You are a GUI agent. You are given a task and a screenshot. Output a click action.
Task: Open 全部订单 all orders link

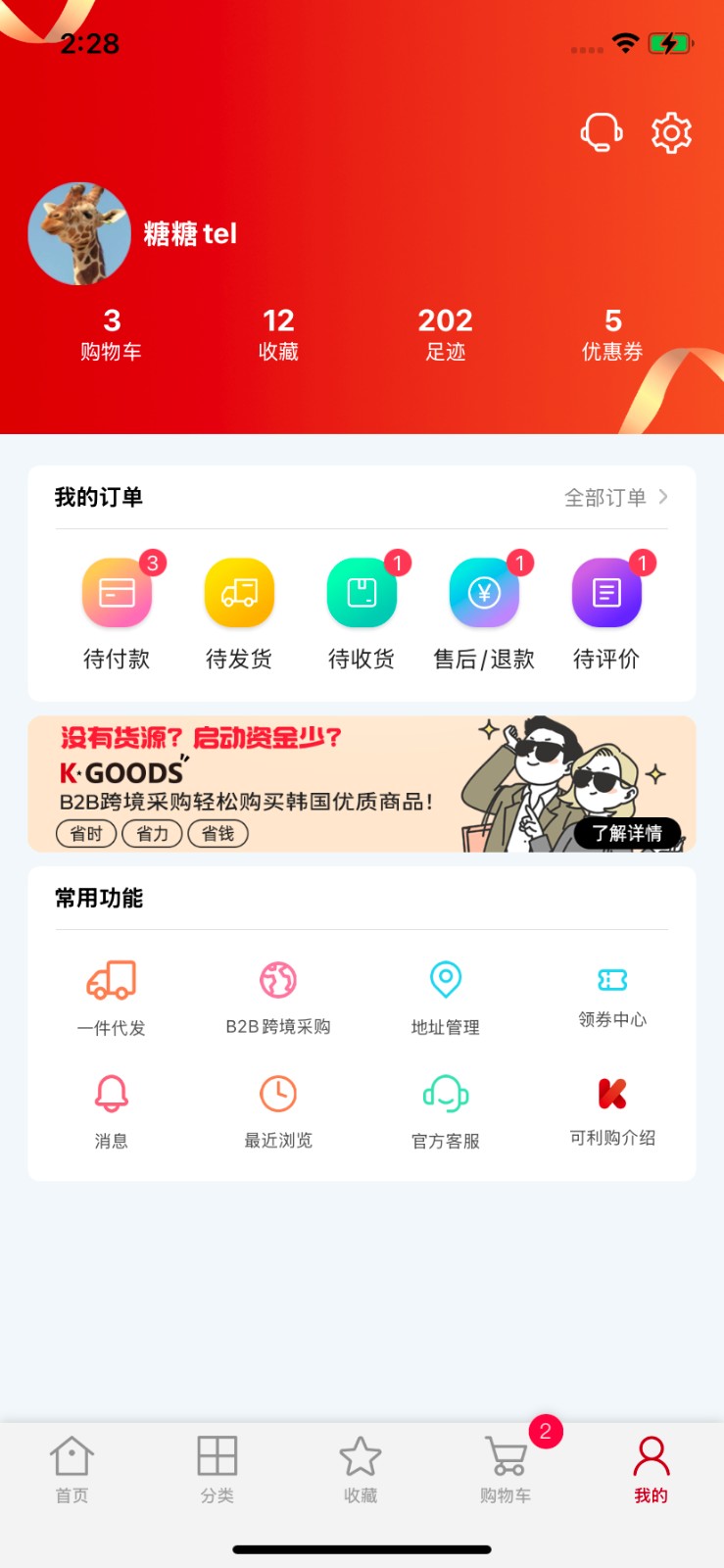pyautogui.click(x=615, y=498)
